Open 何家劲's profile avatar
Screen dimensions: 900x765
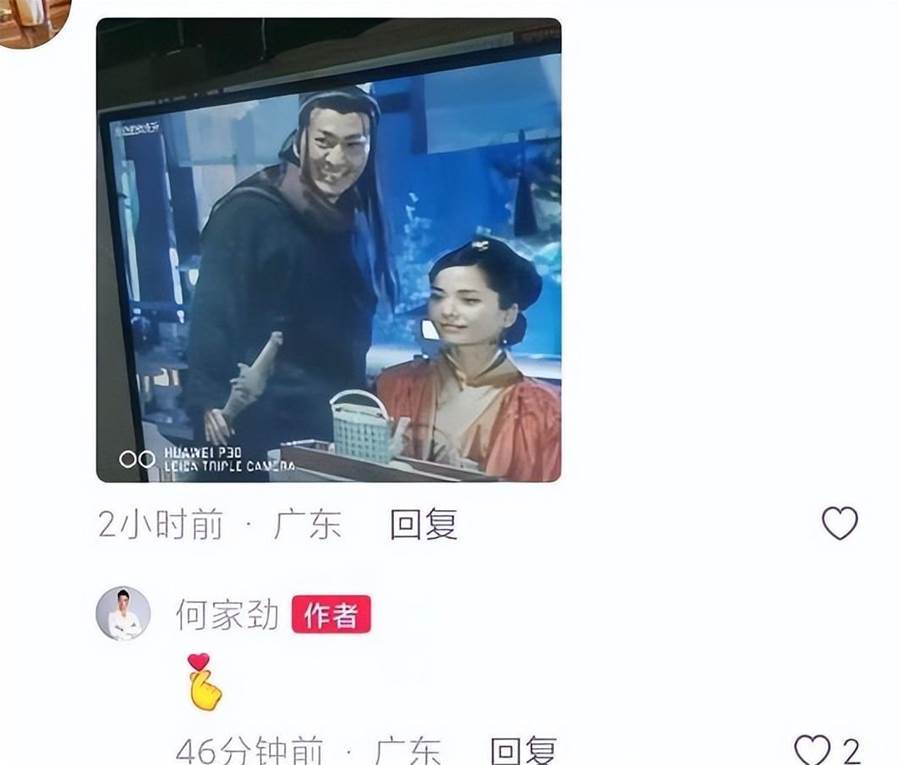tap(123, 613)
